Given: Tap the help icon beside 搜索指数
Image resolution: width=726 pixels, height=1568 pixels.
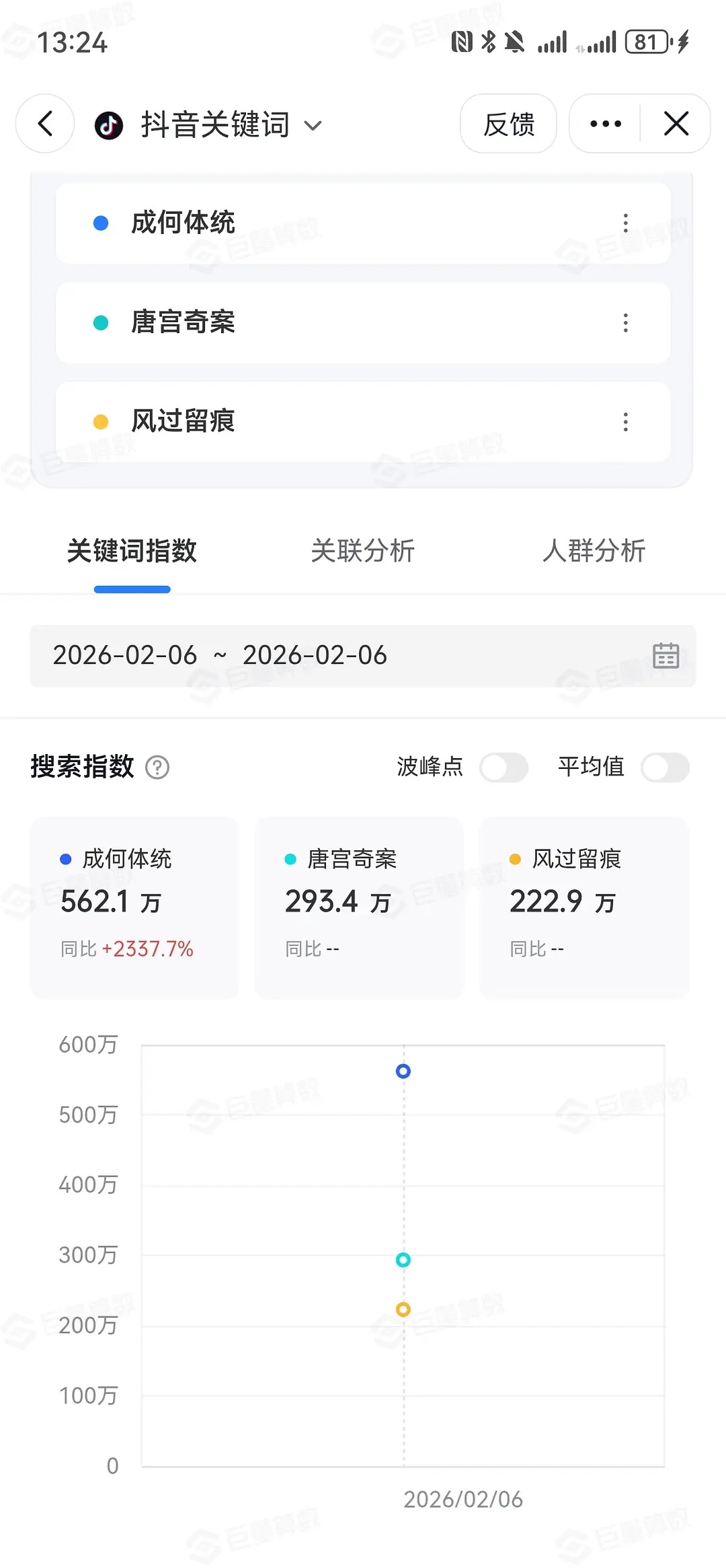Looking at the screenshot, I should coord(159,767).
